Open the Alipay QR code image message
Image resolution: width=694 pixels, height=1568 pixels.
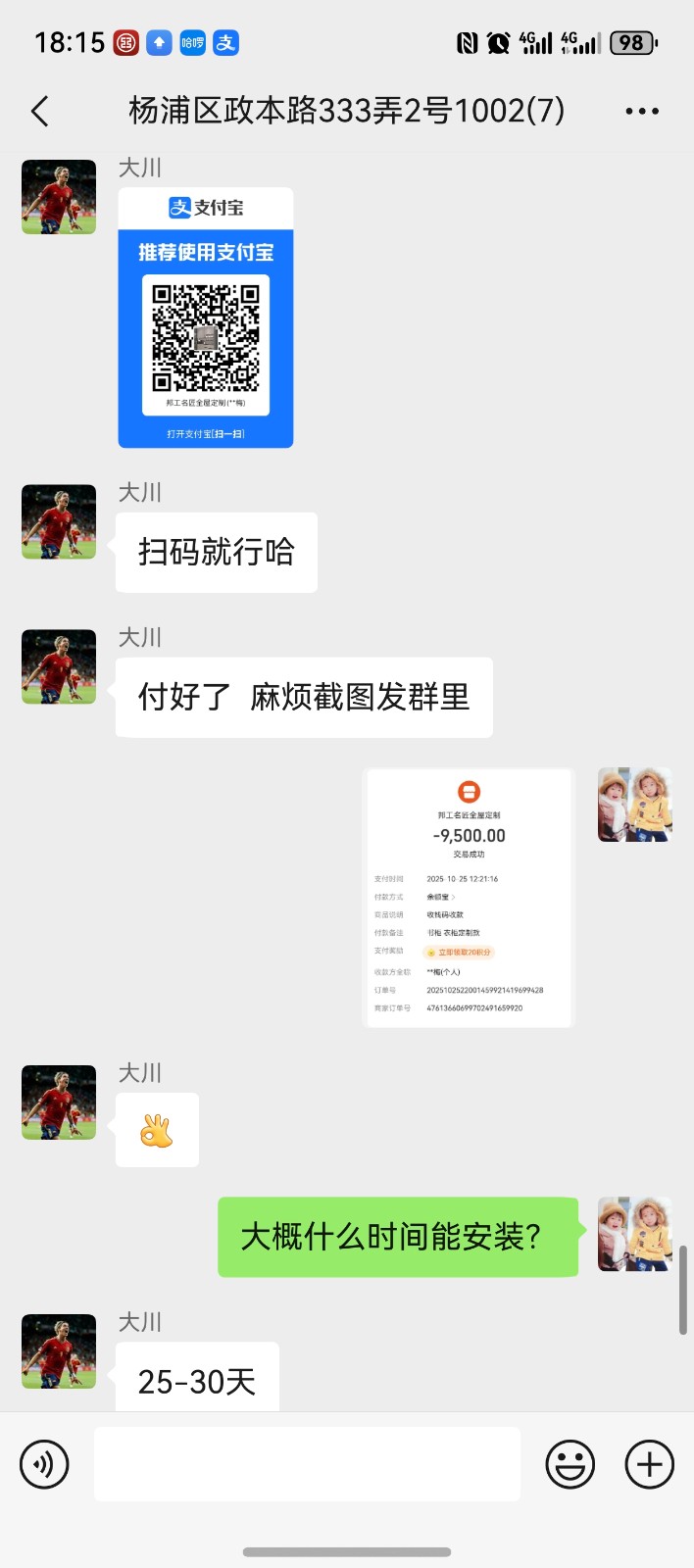pos(206,318)
